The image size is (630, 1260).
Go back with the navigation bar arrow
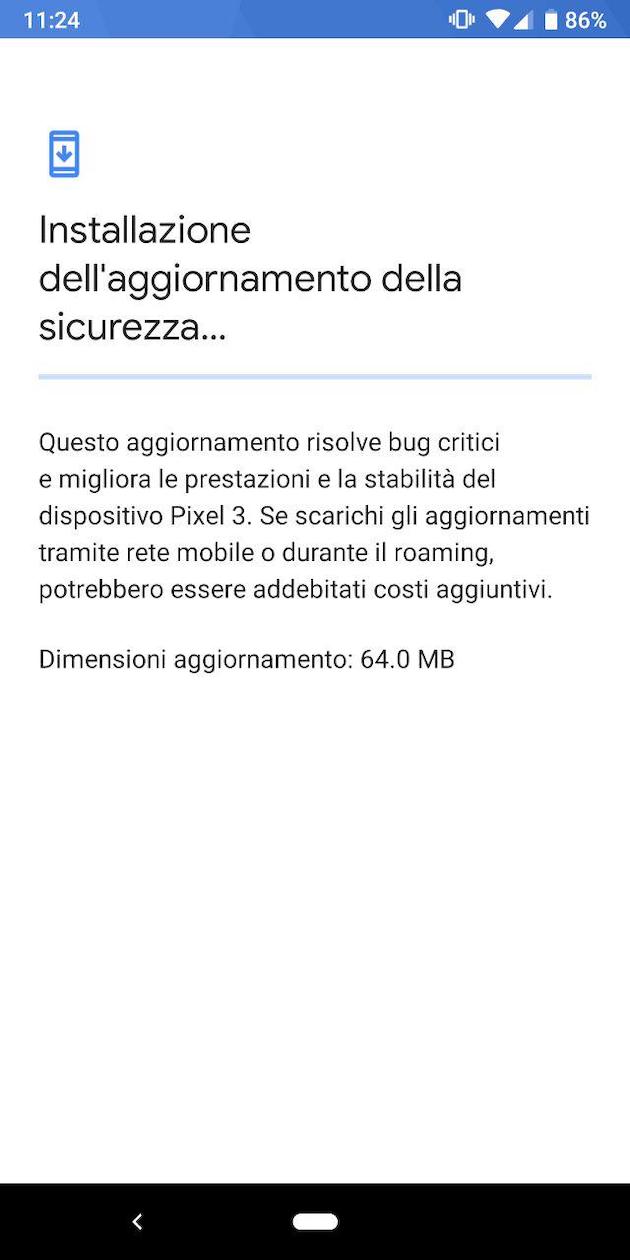coord(137,1221)
